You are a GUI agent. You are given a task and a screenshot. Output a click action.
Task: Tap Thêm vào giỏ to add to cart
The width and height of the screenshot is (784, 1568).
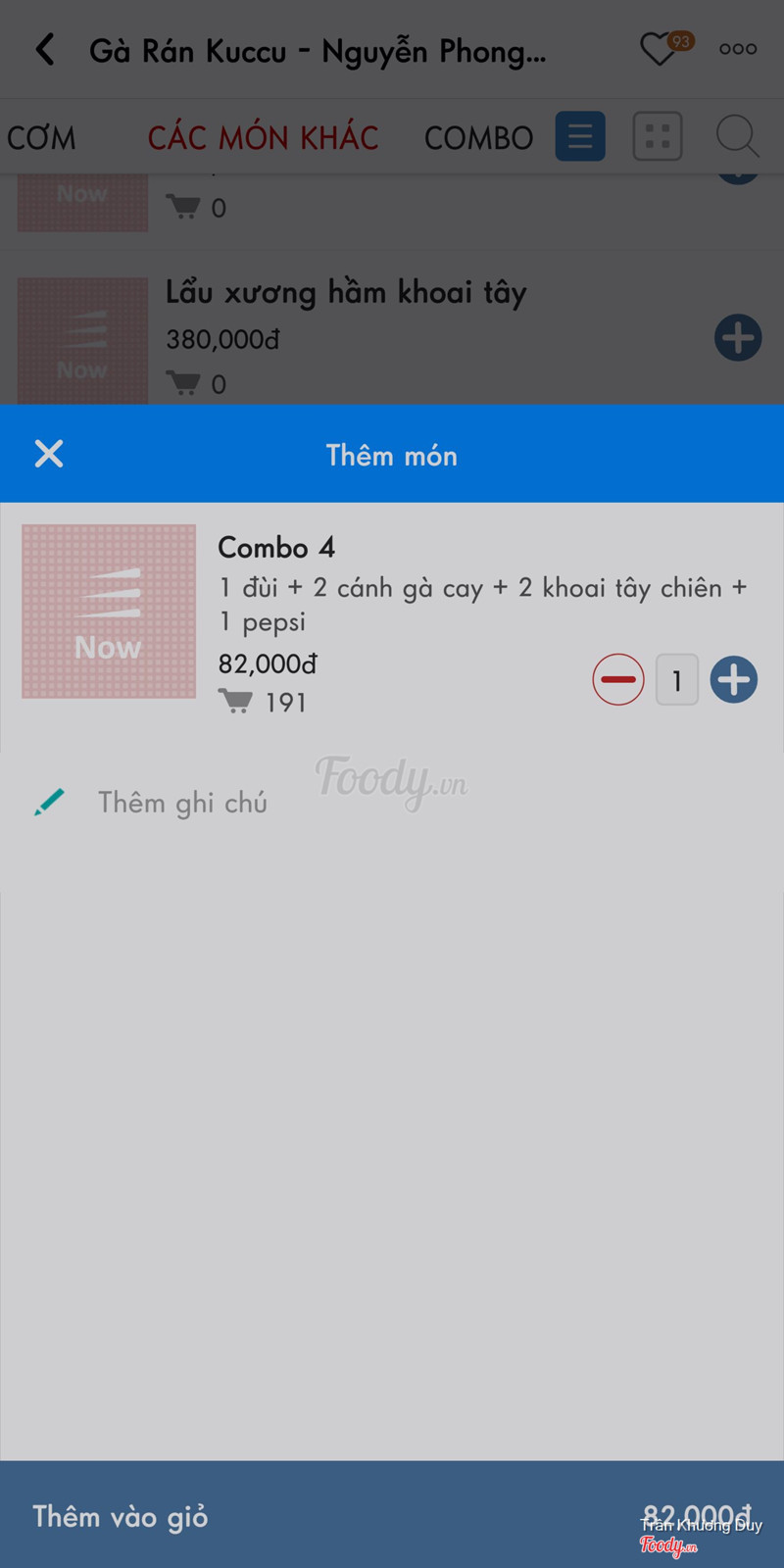pyautogui.click(x=392, y=1515)
